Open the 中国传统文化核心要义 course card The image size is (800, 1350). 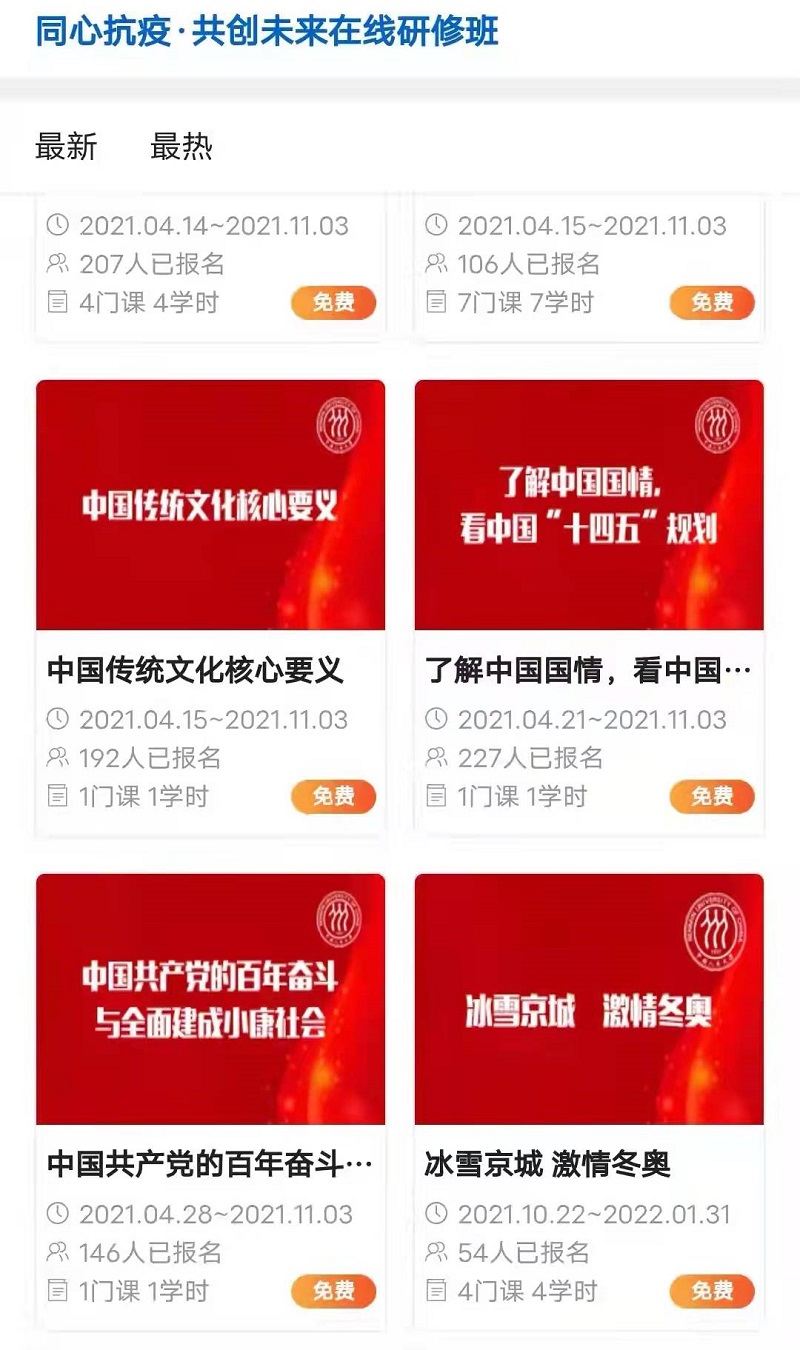[x=210, y=506]
